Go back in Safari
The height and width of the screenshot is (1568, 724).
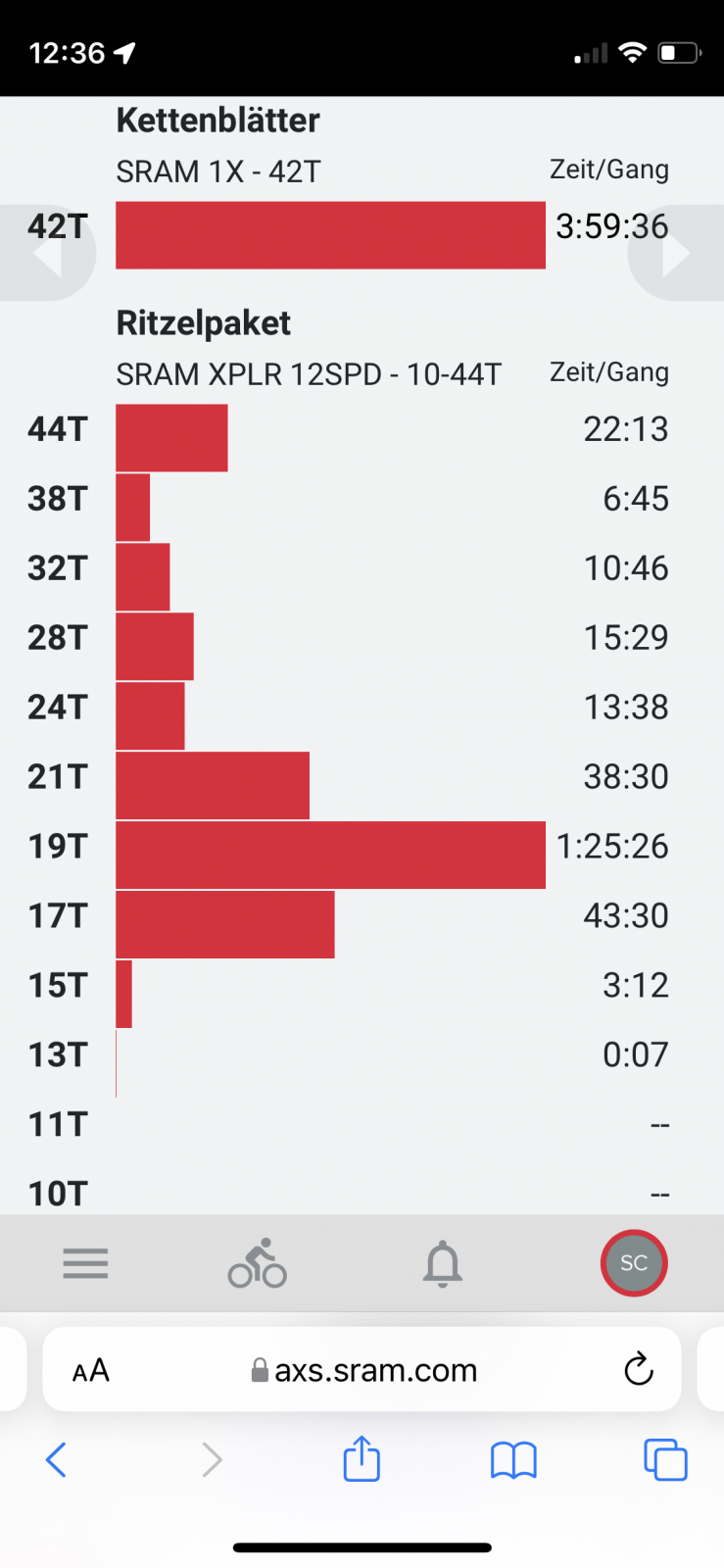[57, 1460]
